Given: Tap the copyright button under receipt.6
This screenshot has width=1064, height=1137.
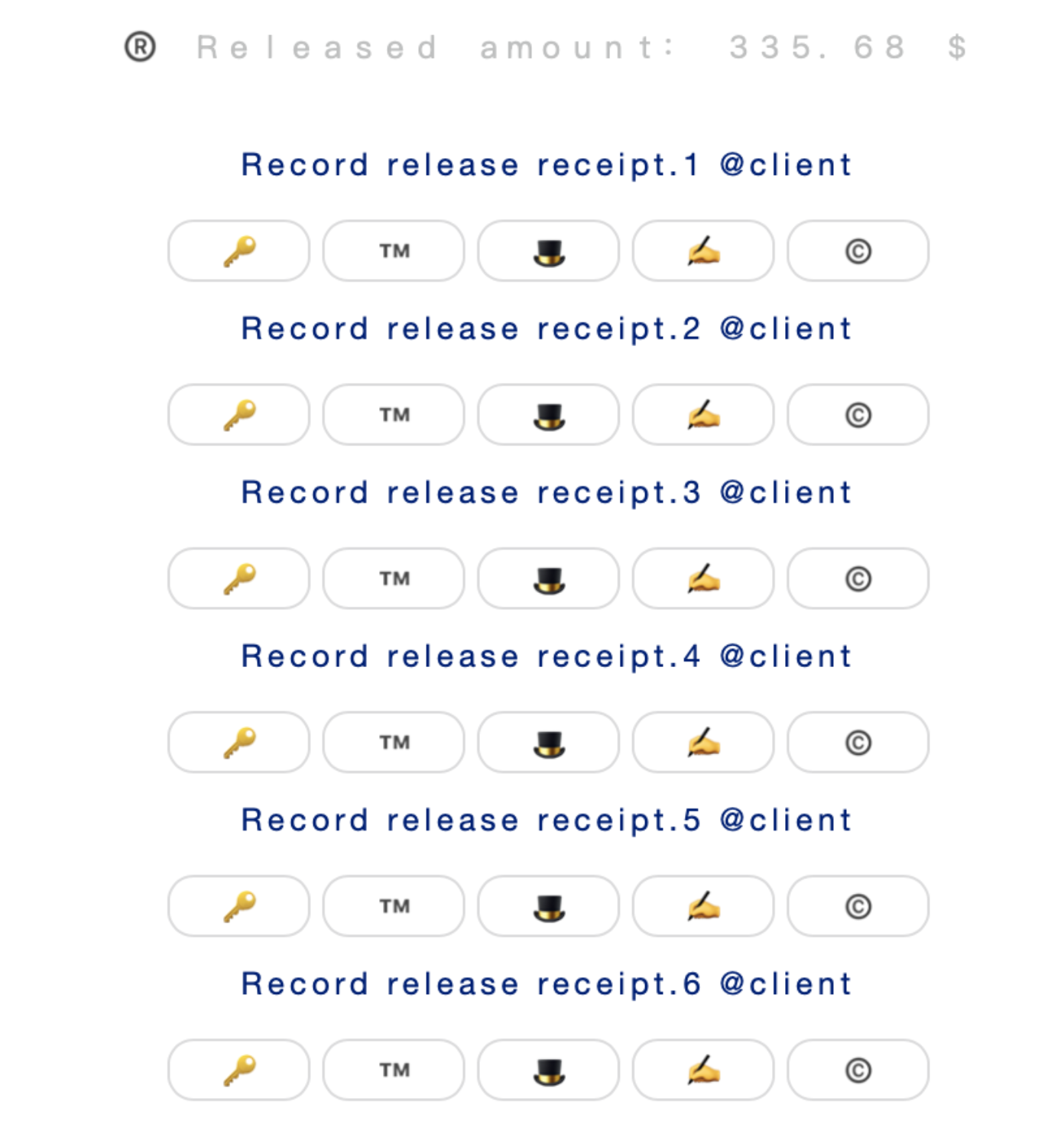Looking at the screenshot, I should click(858, 1070).
